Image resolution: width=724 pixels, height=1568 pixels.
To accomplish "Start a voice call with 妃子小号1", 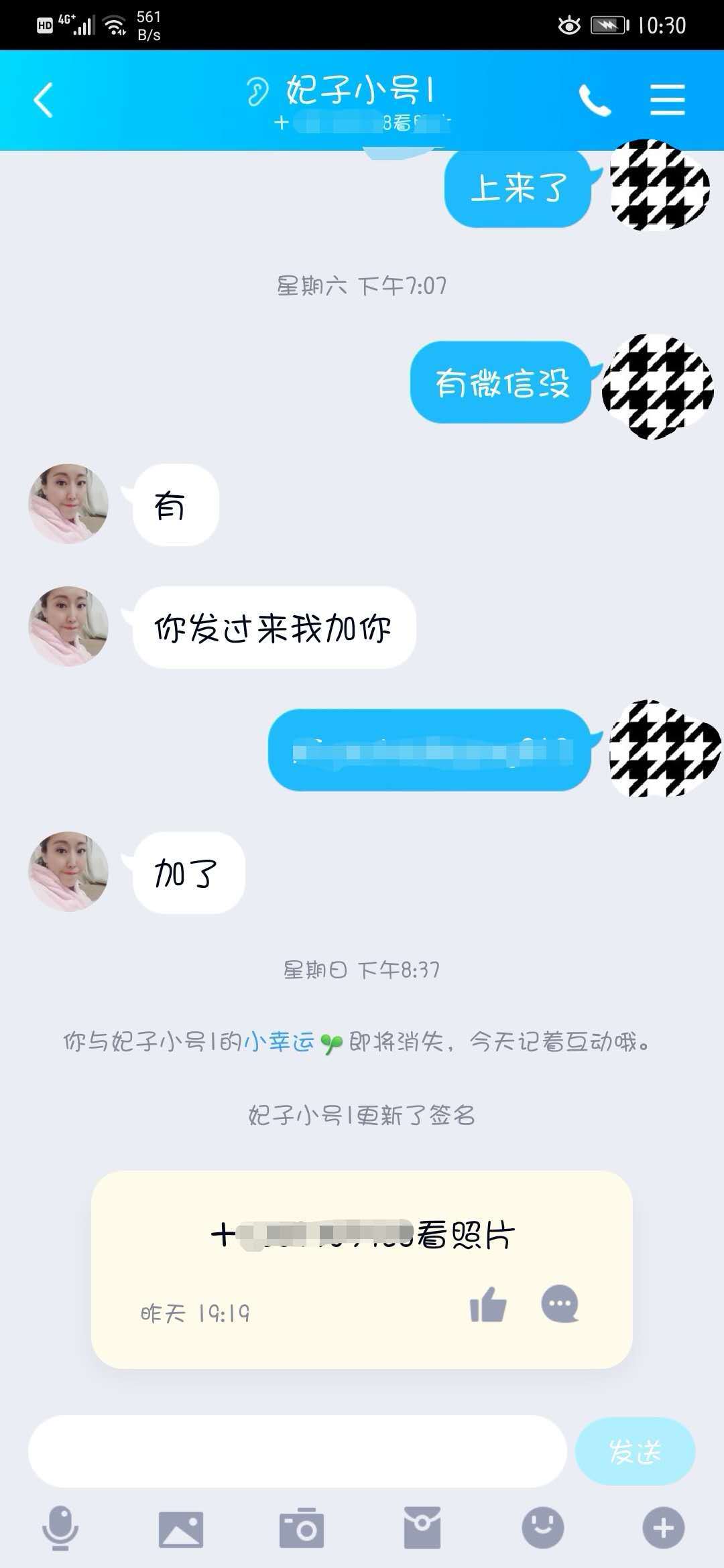I will point(595,101).
